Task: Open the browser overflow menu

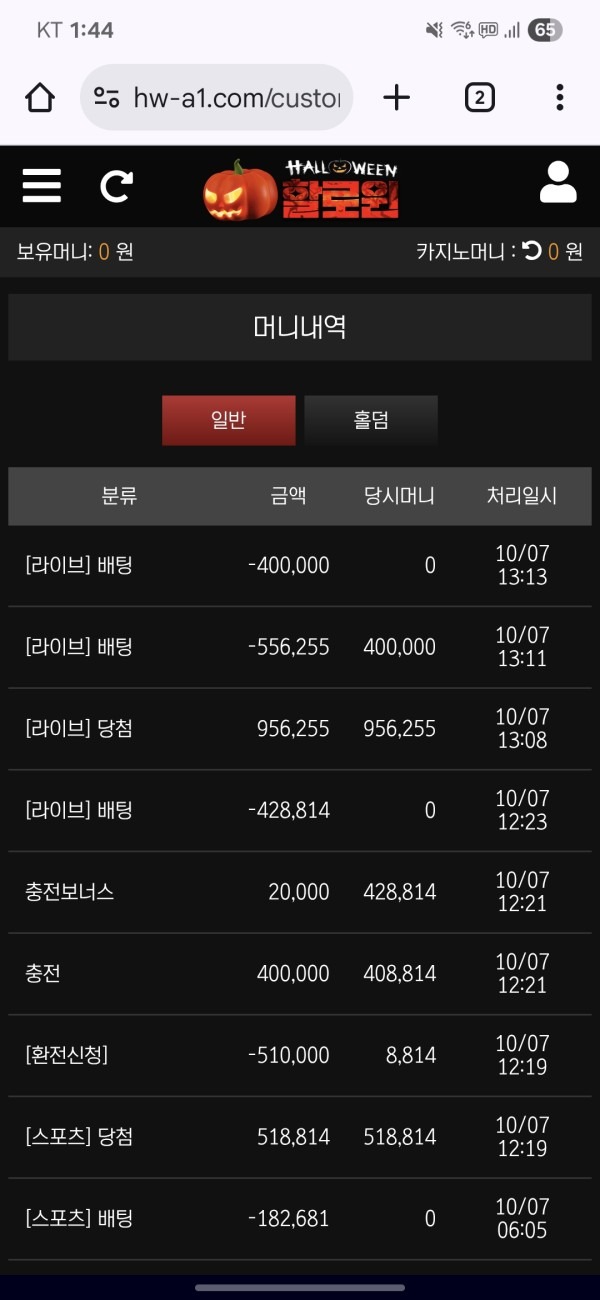Action: click(559, 97)
